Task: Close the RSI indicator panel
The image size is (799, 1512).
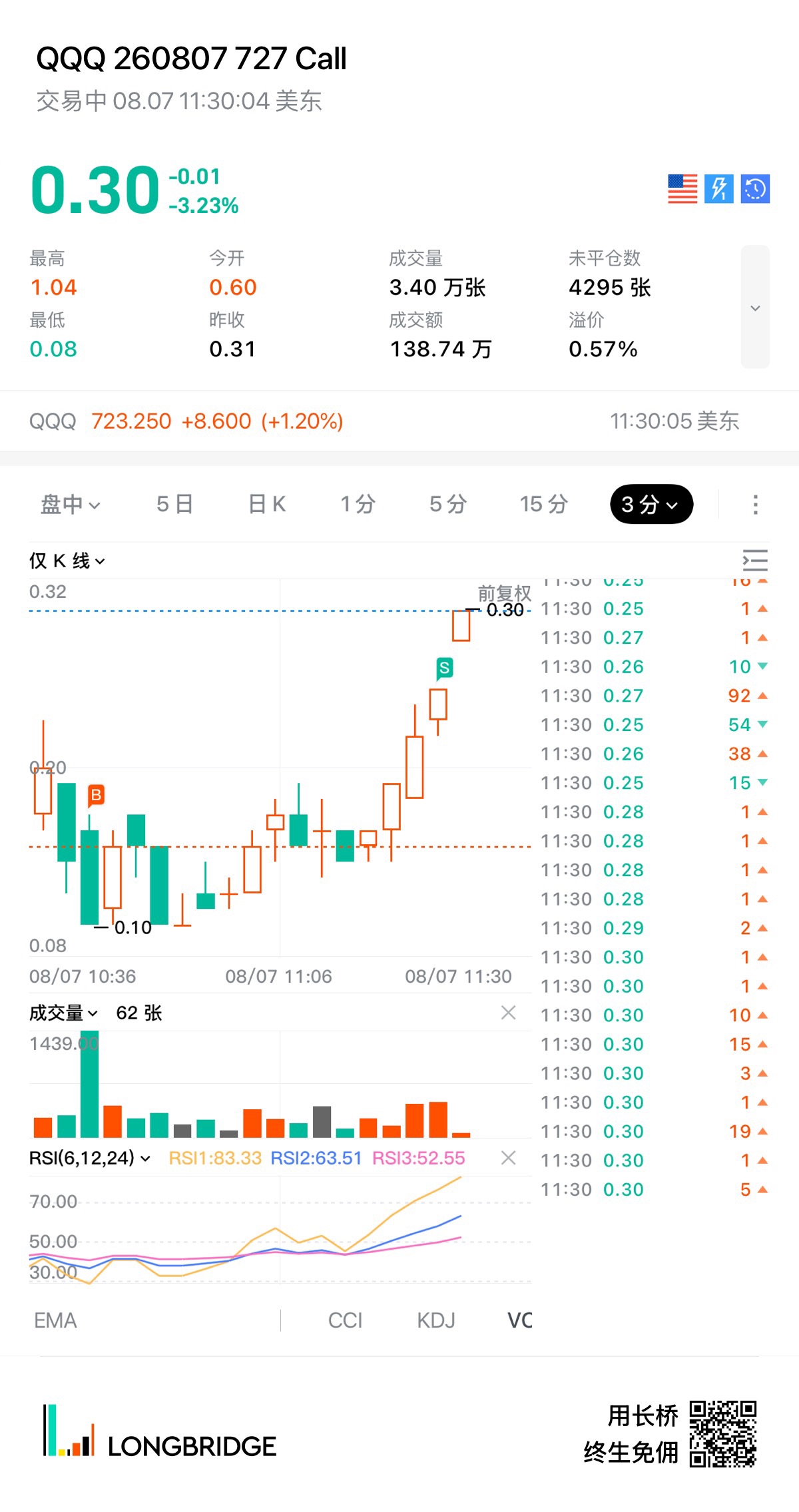Action: [x=509, y=1158]
